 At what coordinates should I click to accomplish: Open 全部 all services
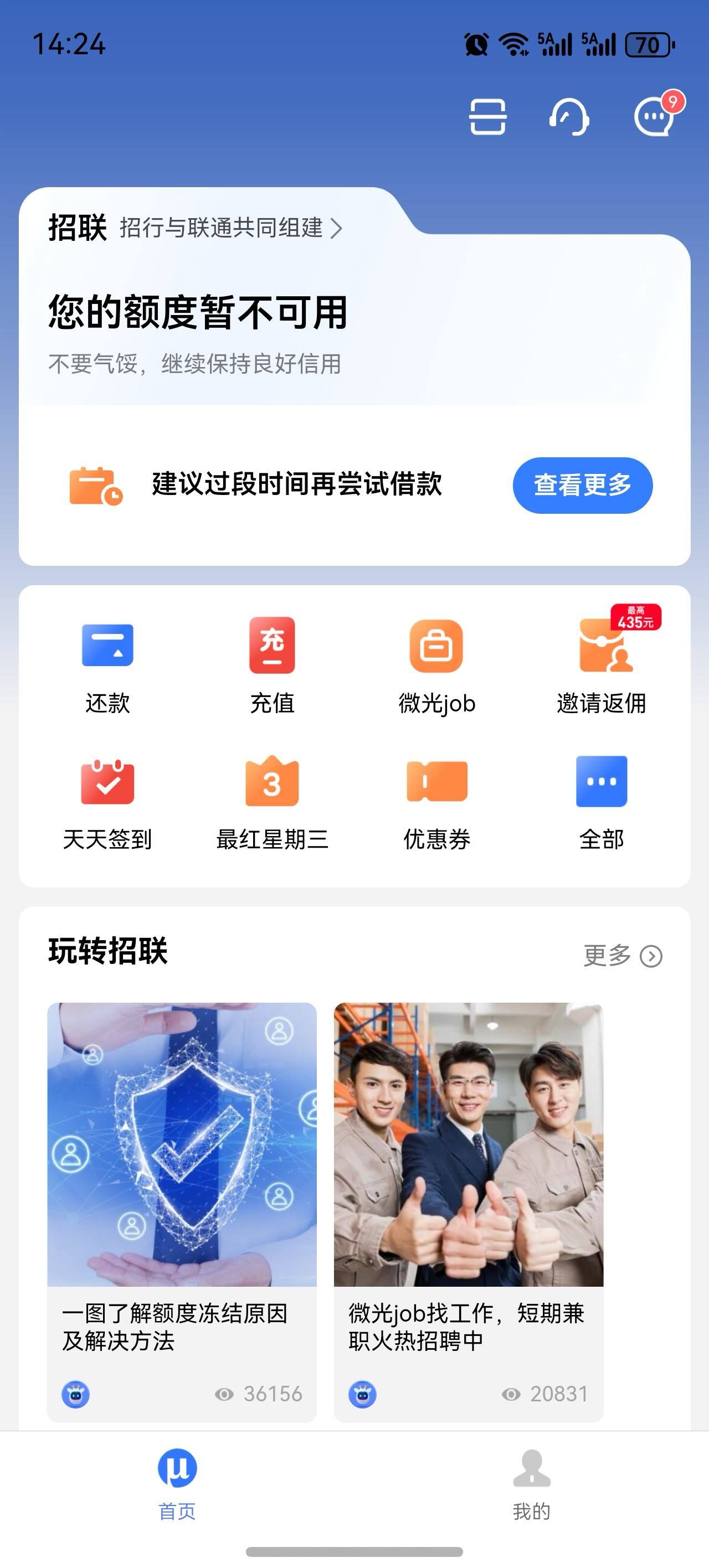pyautogui.click(x=602, y=803)
